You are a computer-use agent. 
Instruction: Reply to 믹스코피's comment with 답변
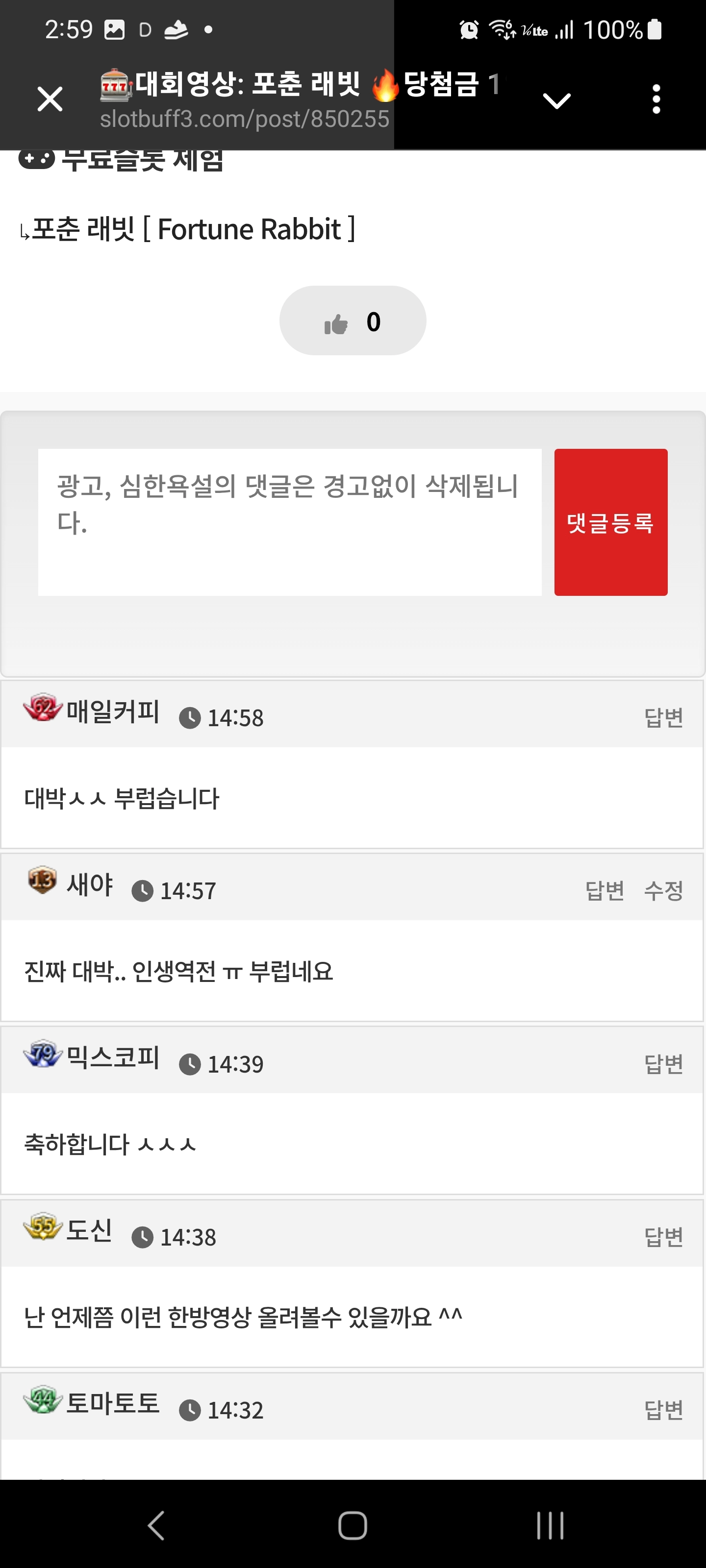[663, 1063]
